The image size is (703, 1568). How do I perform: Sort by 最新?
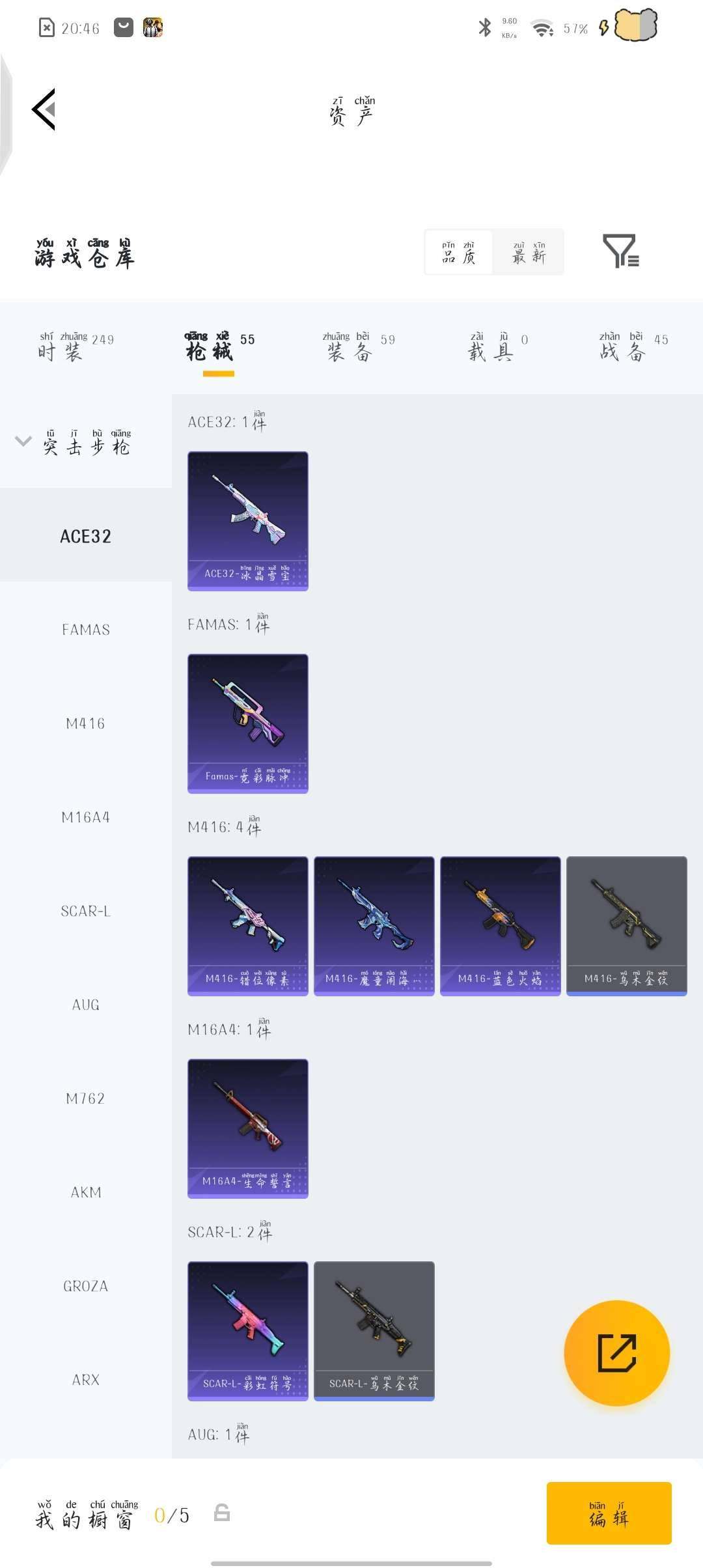[528, 253]
